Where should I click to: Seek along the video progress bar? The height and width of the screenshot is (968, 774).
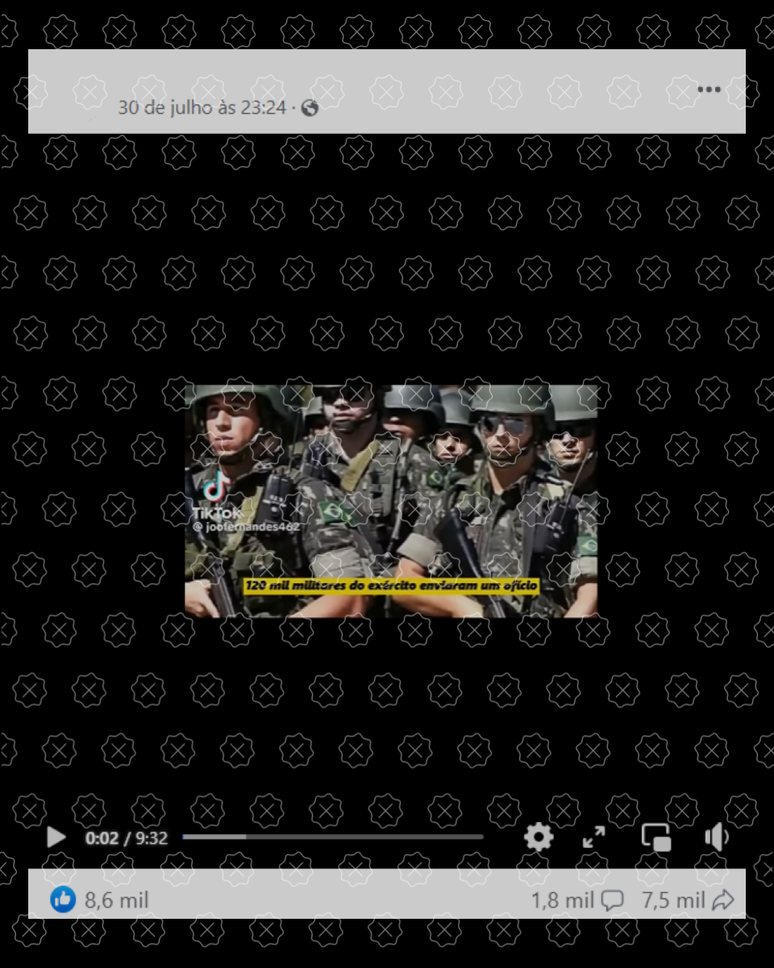(332, 837)
